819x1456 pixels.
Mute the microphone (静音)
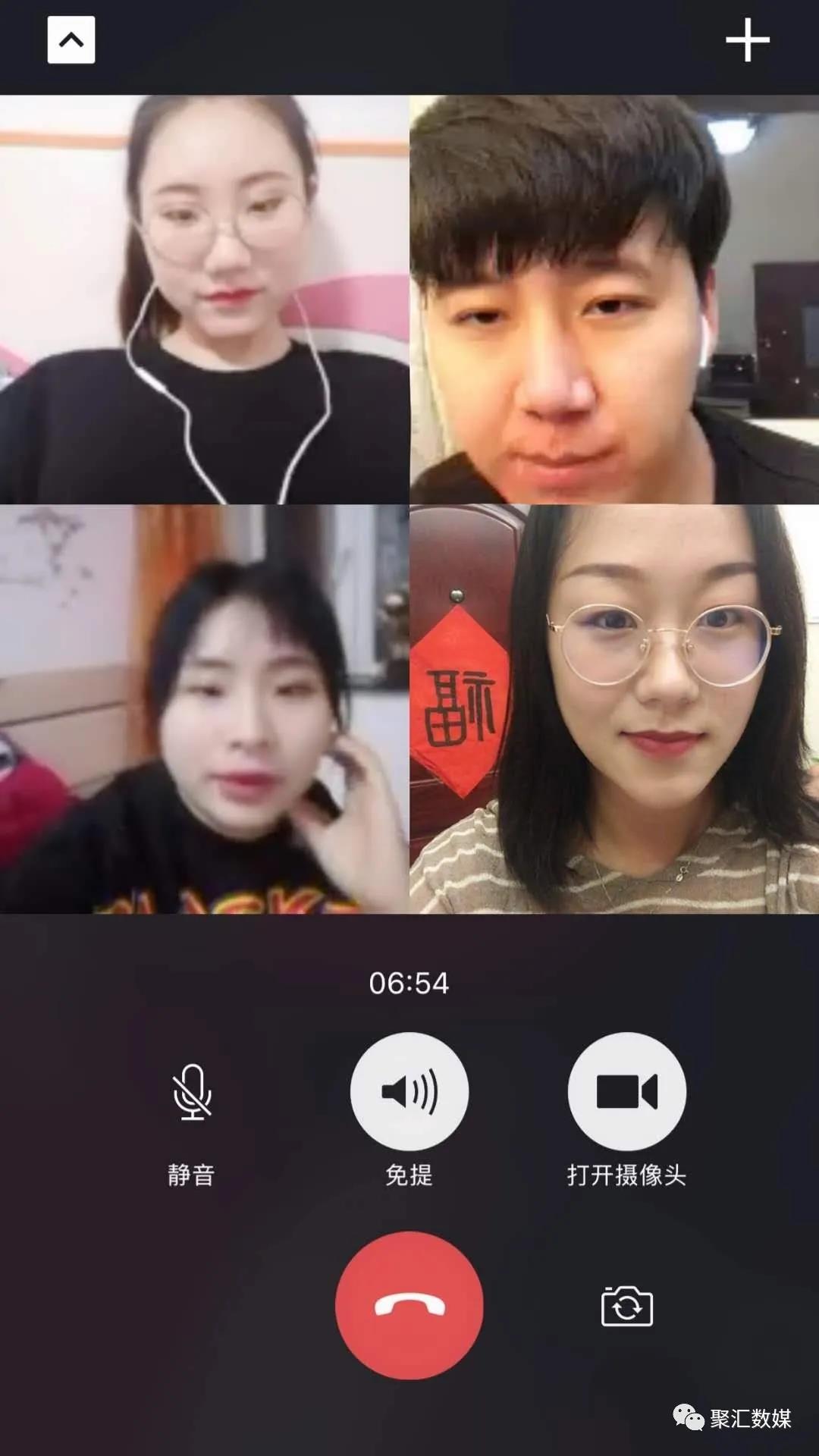click(192, 1092)
